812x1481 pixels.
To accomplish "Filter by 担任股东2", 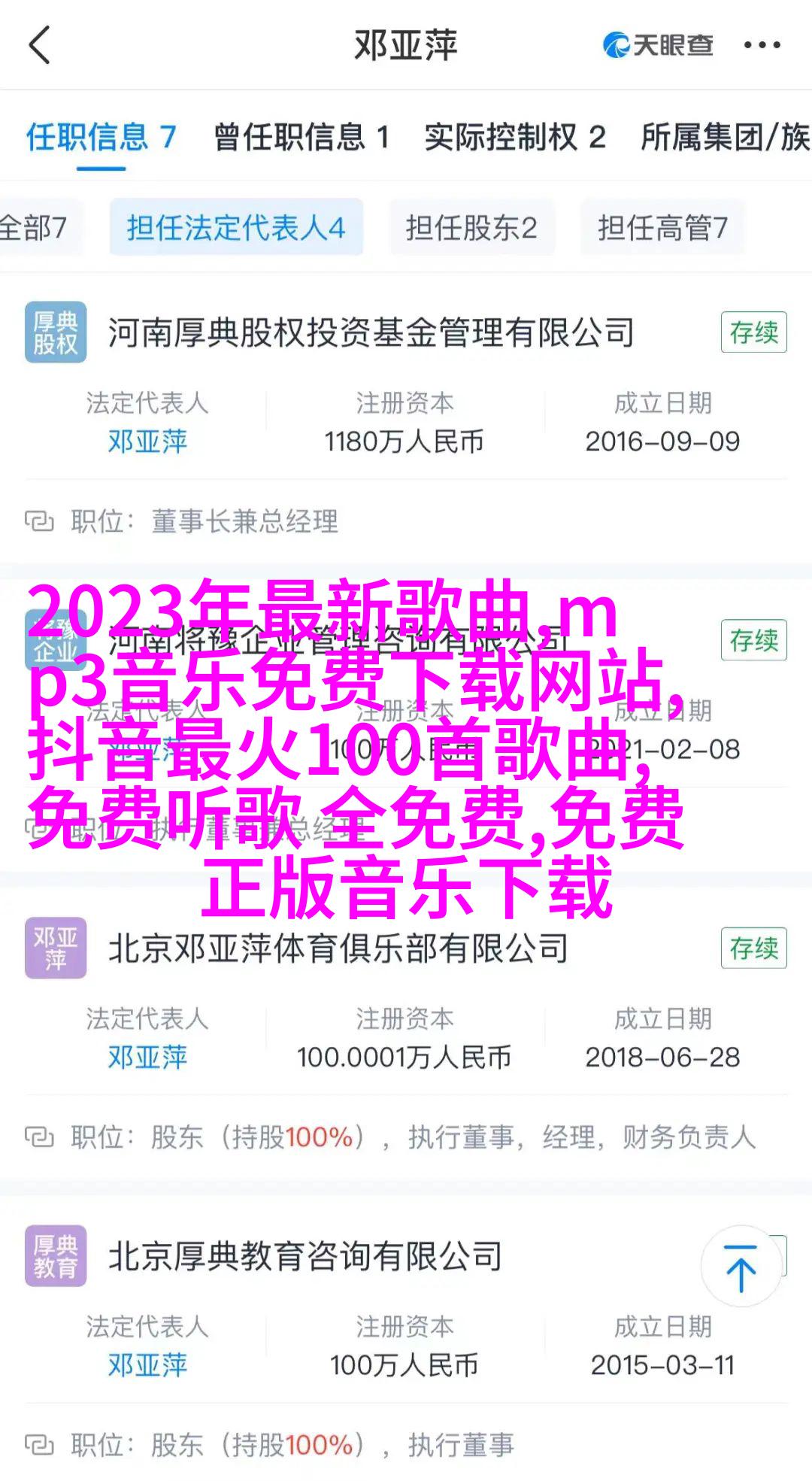I will point(471,227).
